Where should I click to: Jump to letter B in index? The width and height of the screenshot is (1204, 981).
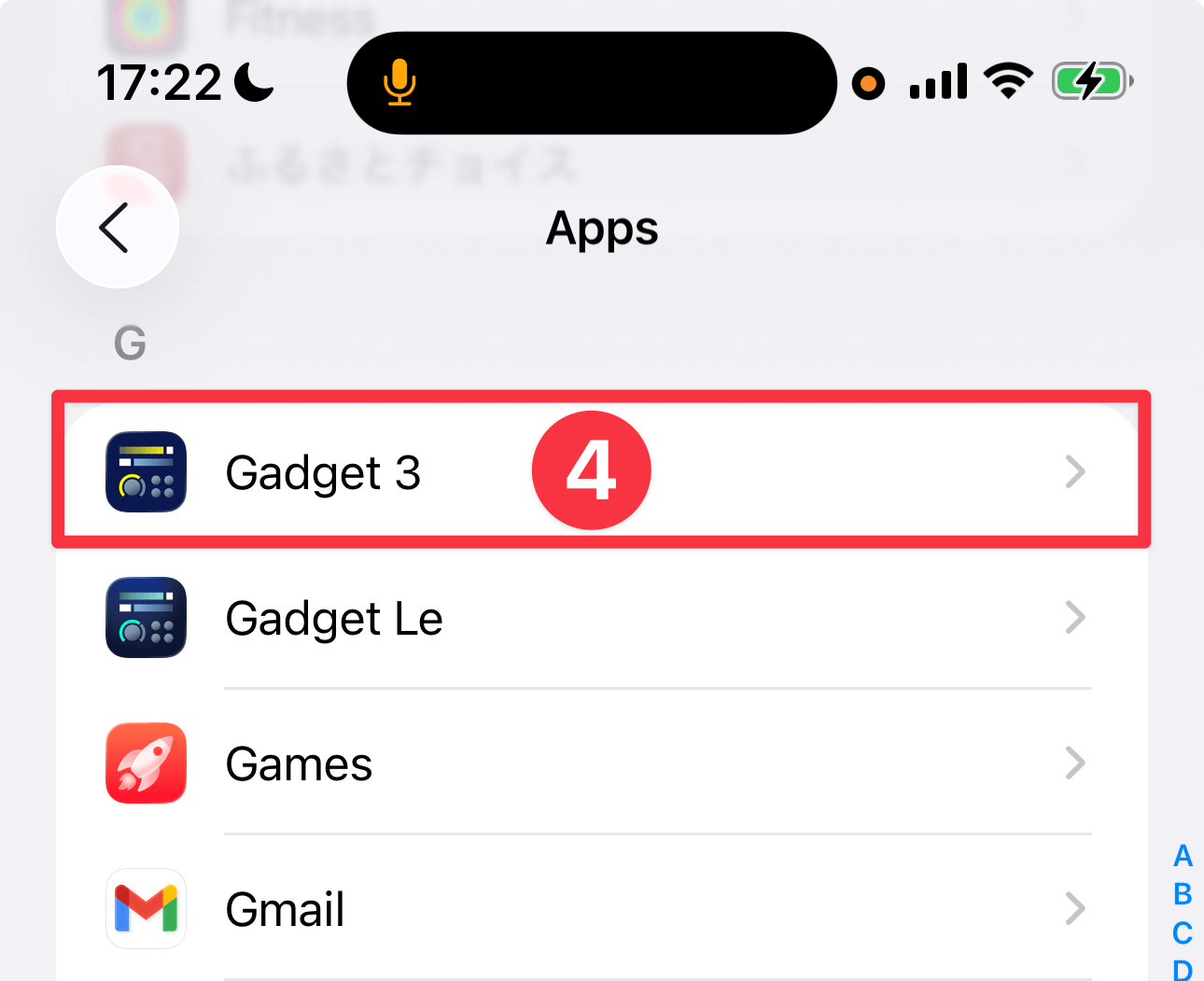tap(1183, 894)
